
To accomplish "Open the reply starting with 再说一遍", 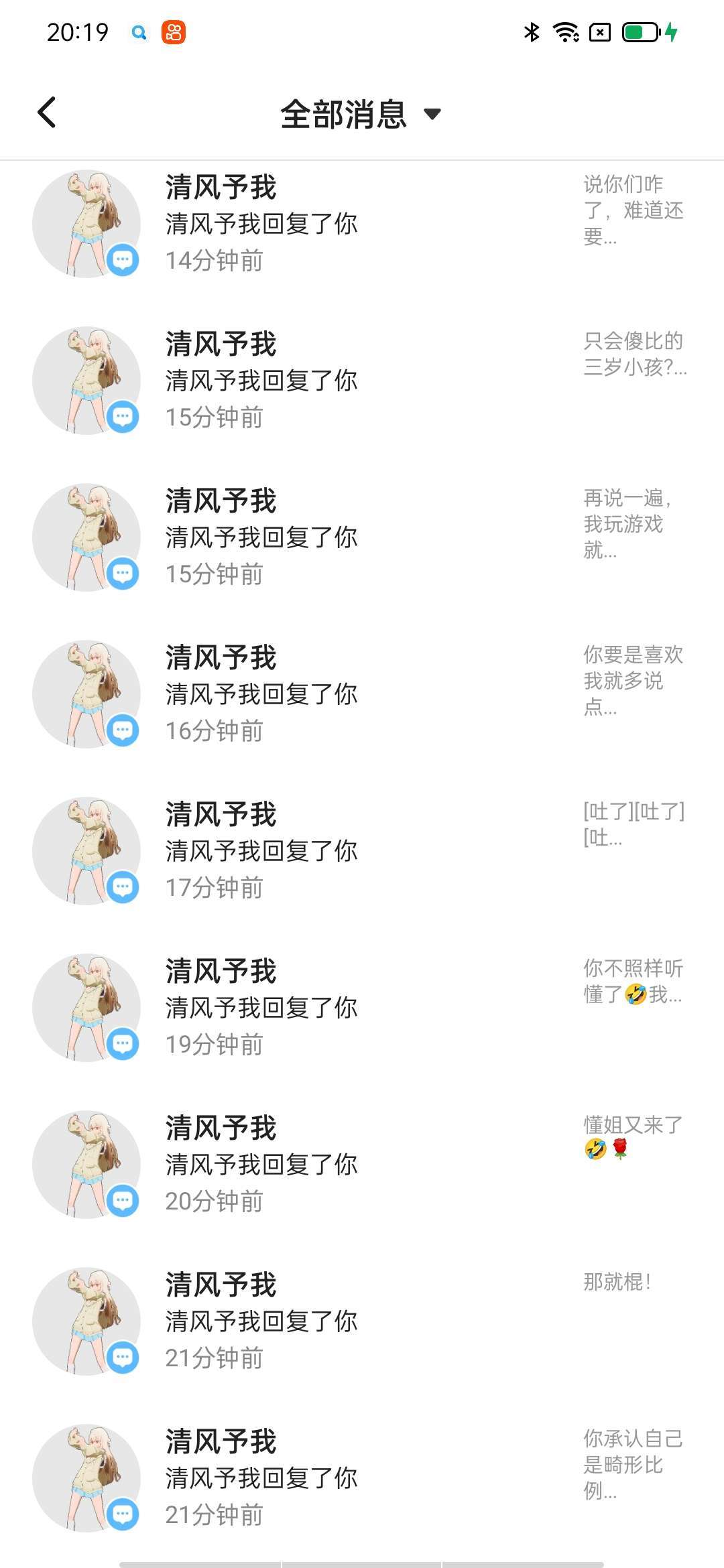I will click(362, 537).
